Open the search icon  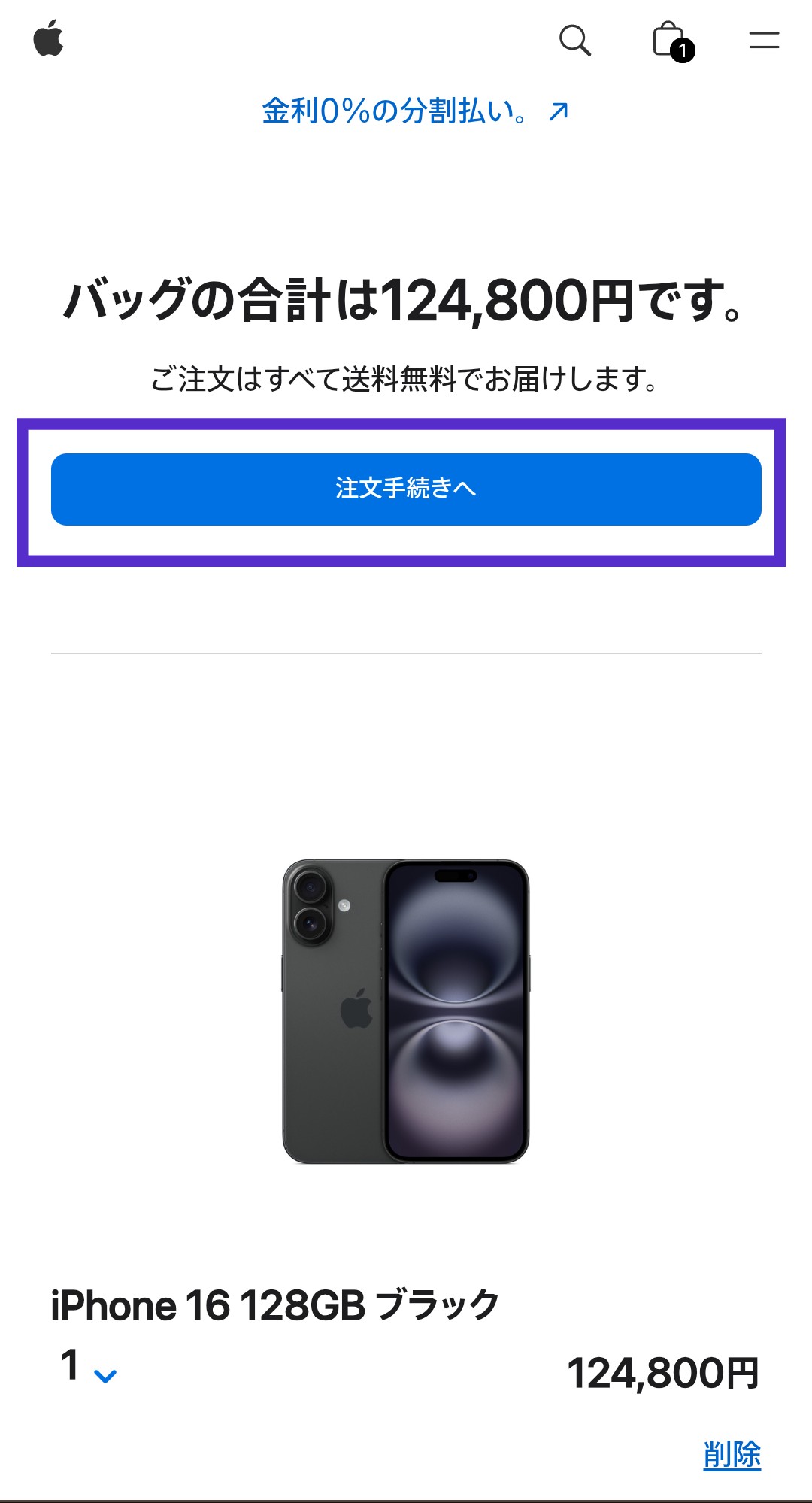click(x=575, y=40)
